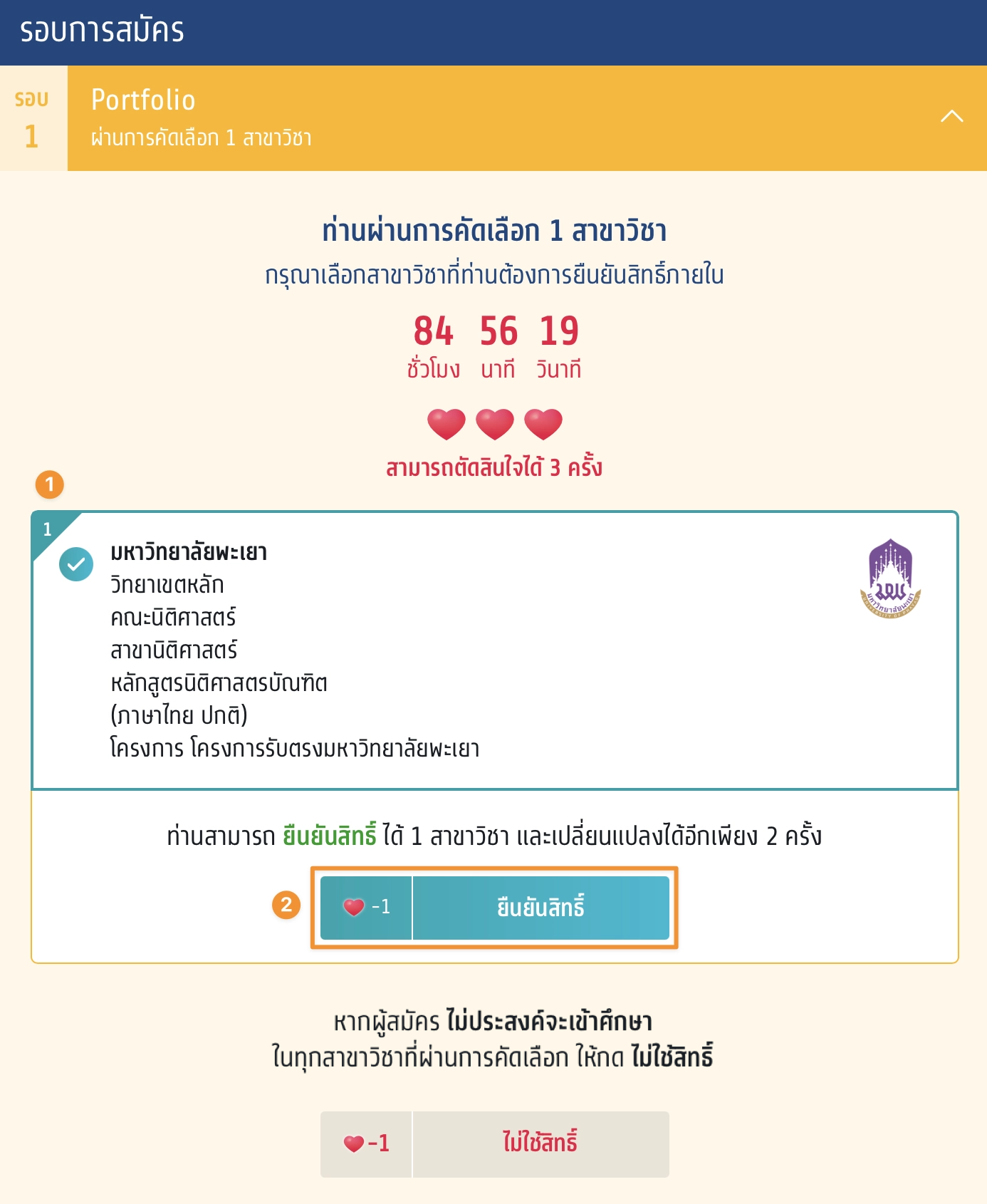Collapse the Portfolio round 1 section
Screen dimensions: 987x1204
[x=951, y=117]
